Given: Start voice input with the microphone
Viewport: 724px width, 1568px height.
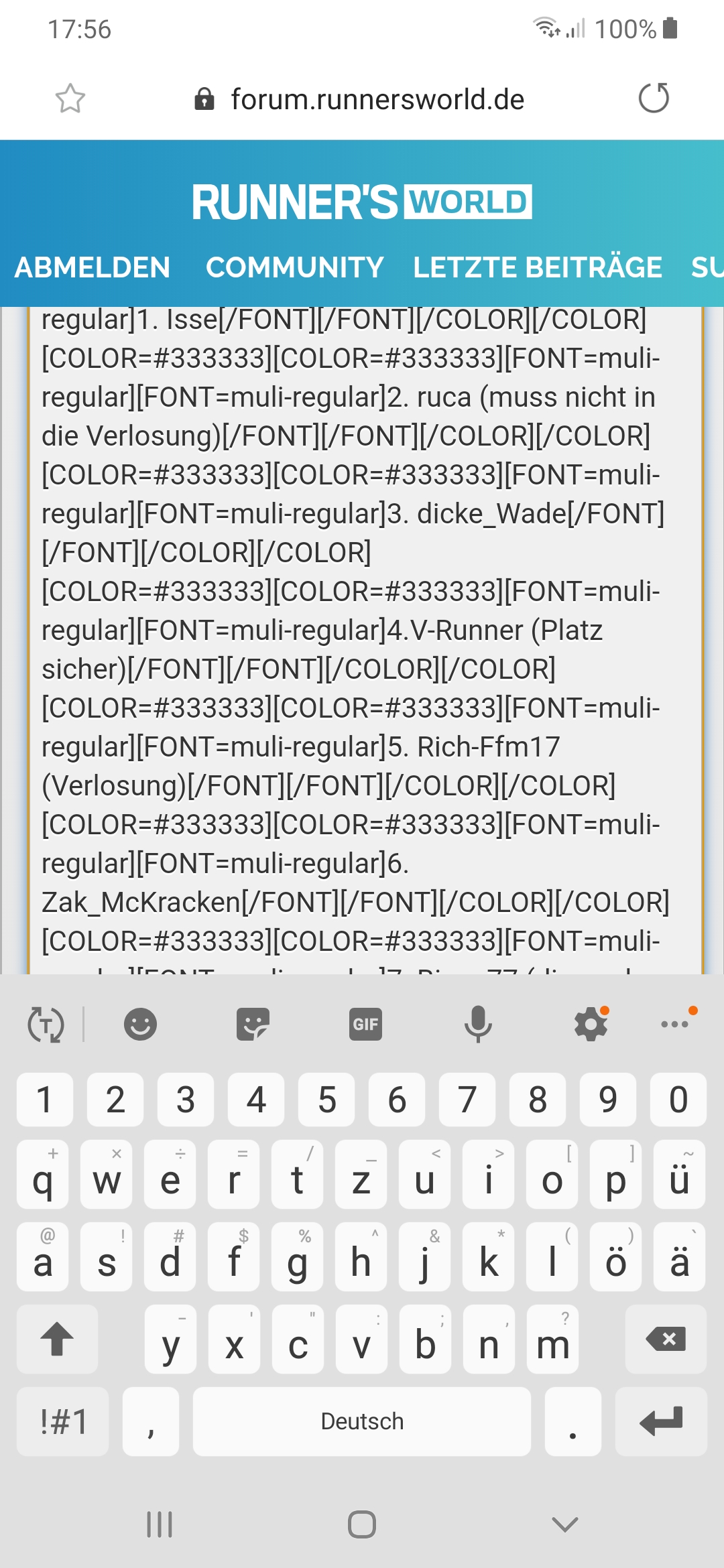Looking at the screenshot, I should (478, 1024).
